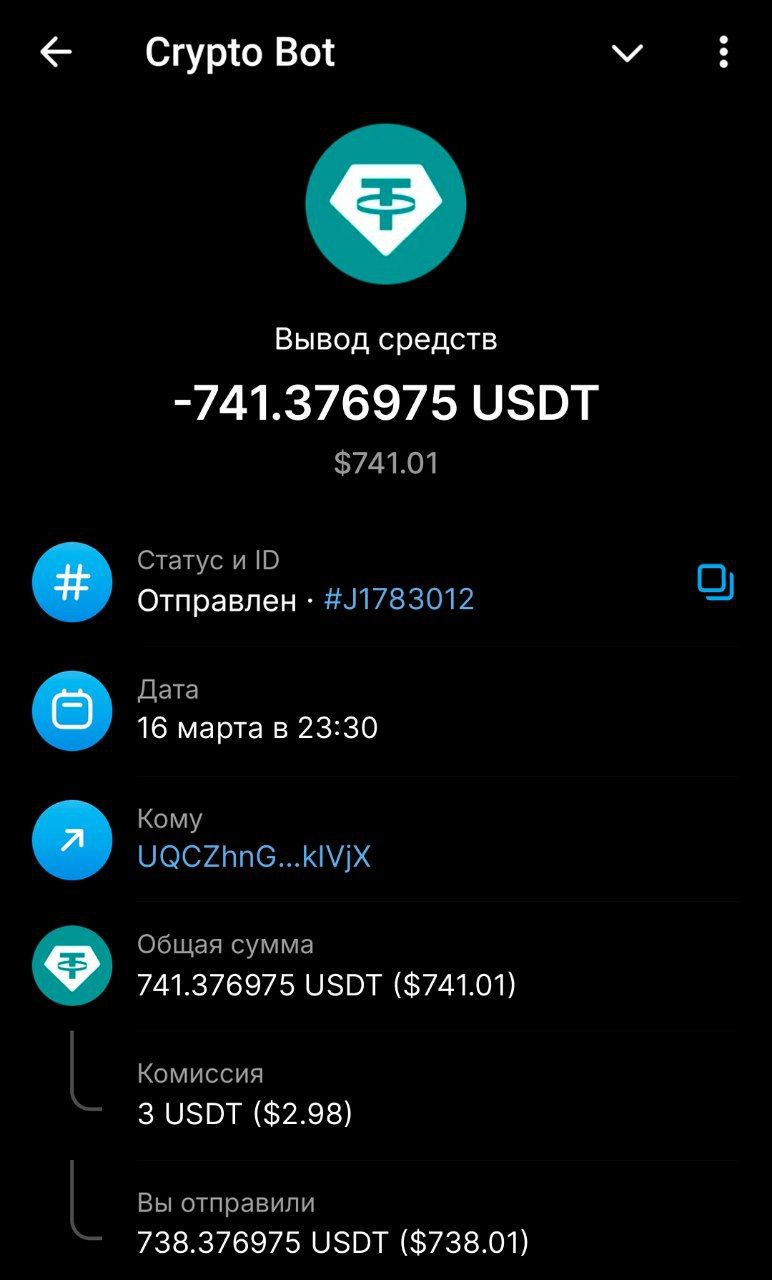Collapse the Crypto Bot mini app chevron

click(x=627, y=53)
